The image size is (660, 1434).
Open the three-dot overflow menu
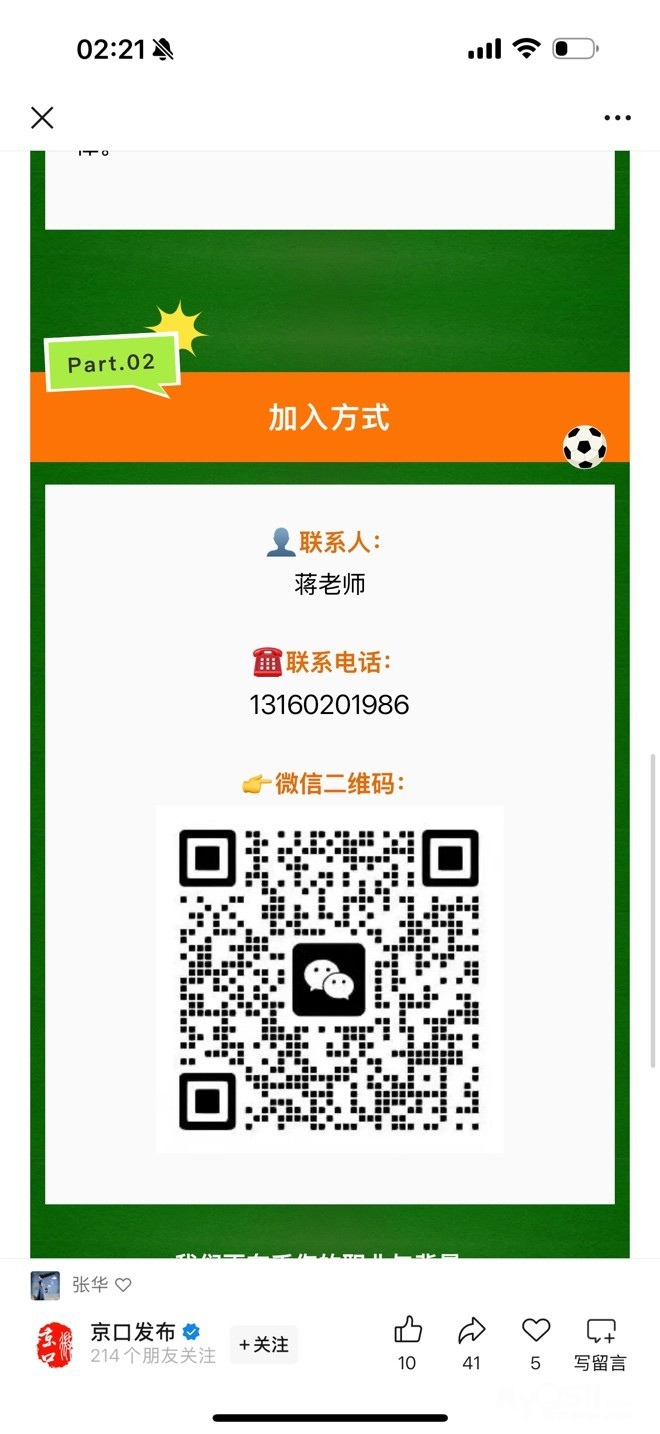coord(617,118)
